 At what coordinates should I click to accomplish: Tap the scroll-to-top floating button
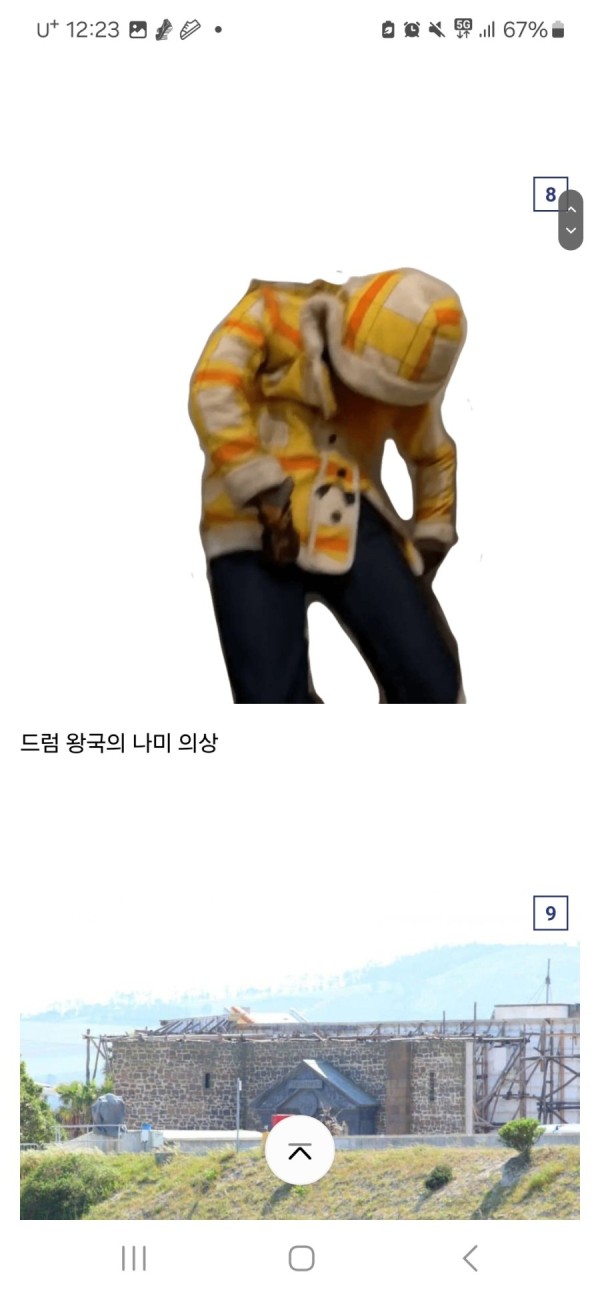click(x=299, y=1151)
